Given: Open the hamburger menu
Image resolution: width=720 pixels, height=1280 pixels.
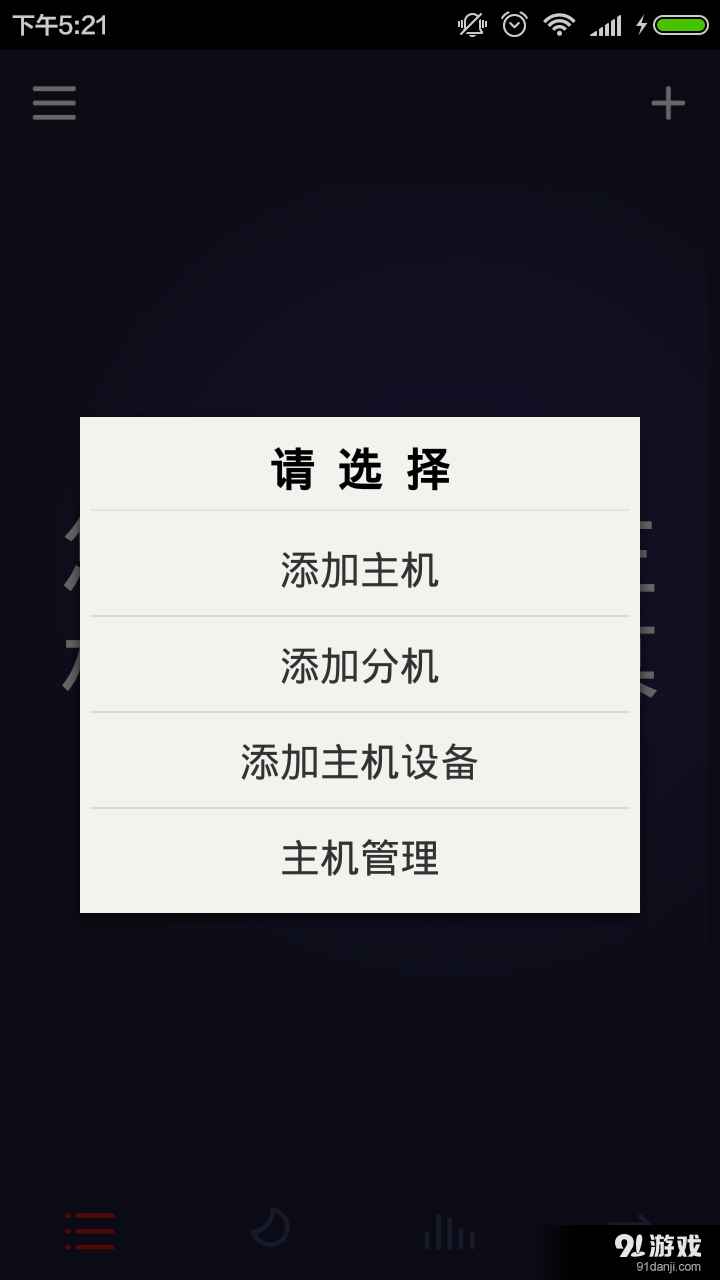Looking at the screenshot, I should (54, 103).
